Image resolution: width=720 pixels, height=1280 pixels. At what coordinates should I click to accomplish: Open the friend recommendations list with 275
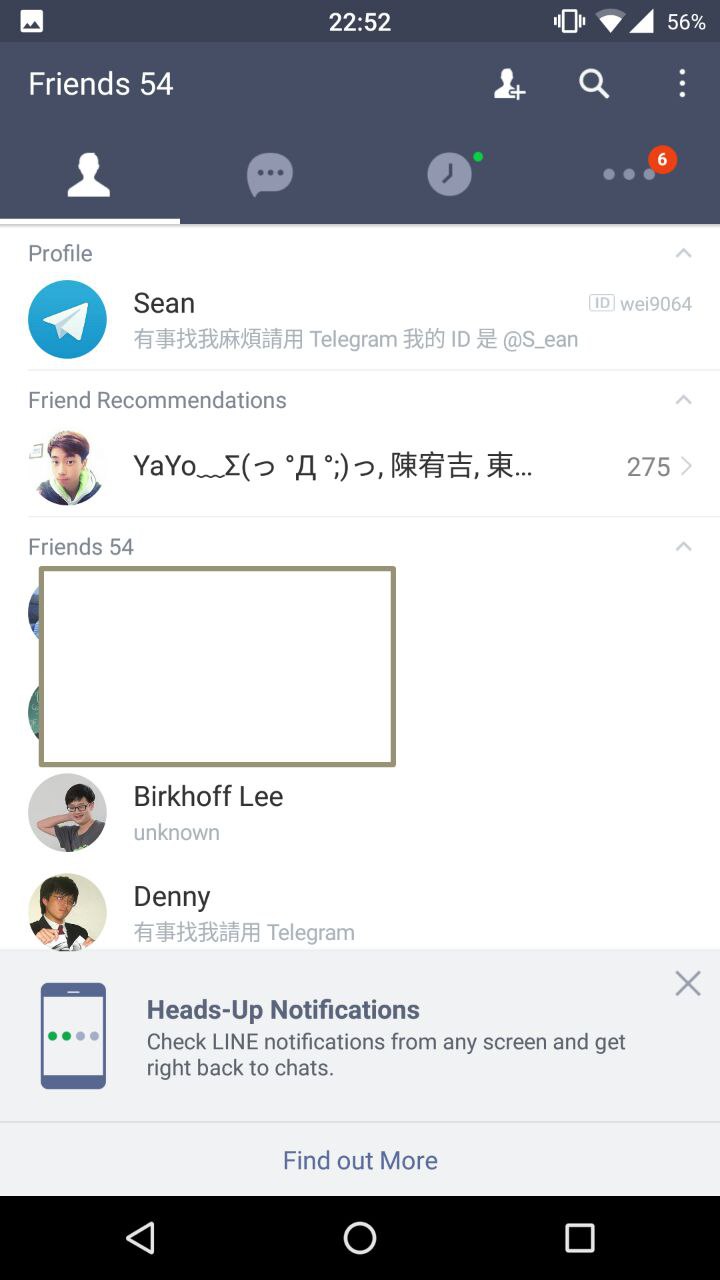[360, 467]
